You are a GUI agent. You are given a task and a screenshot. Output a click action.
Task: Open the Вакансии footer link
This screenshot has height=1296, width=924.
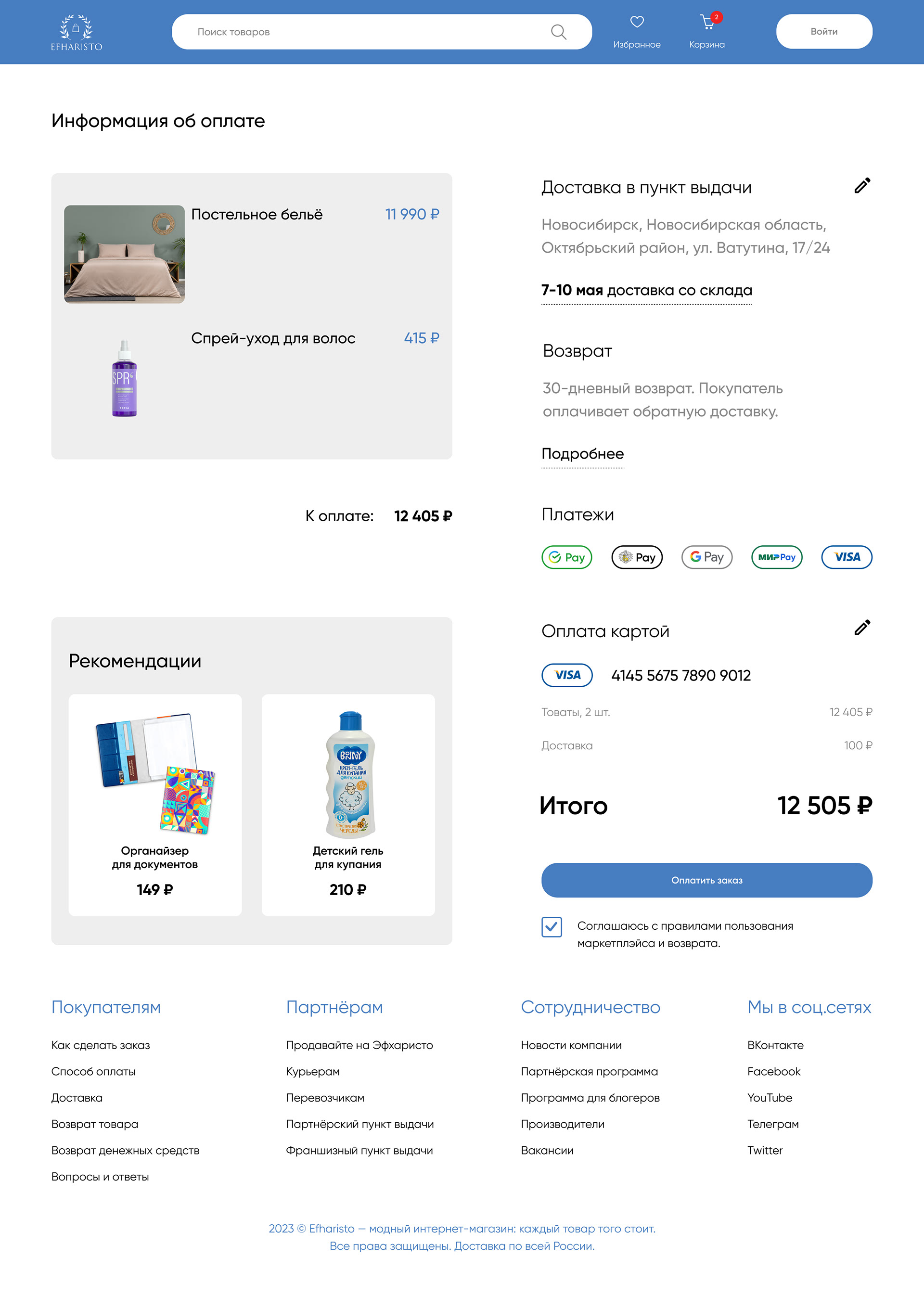coord(547,1150)
